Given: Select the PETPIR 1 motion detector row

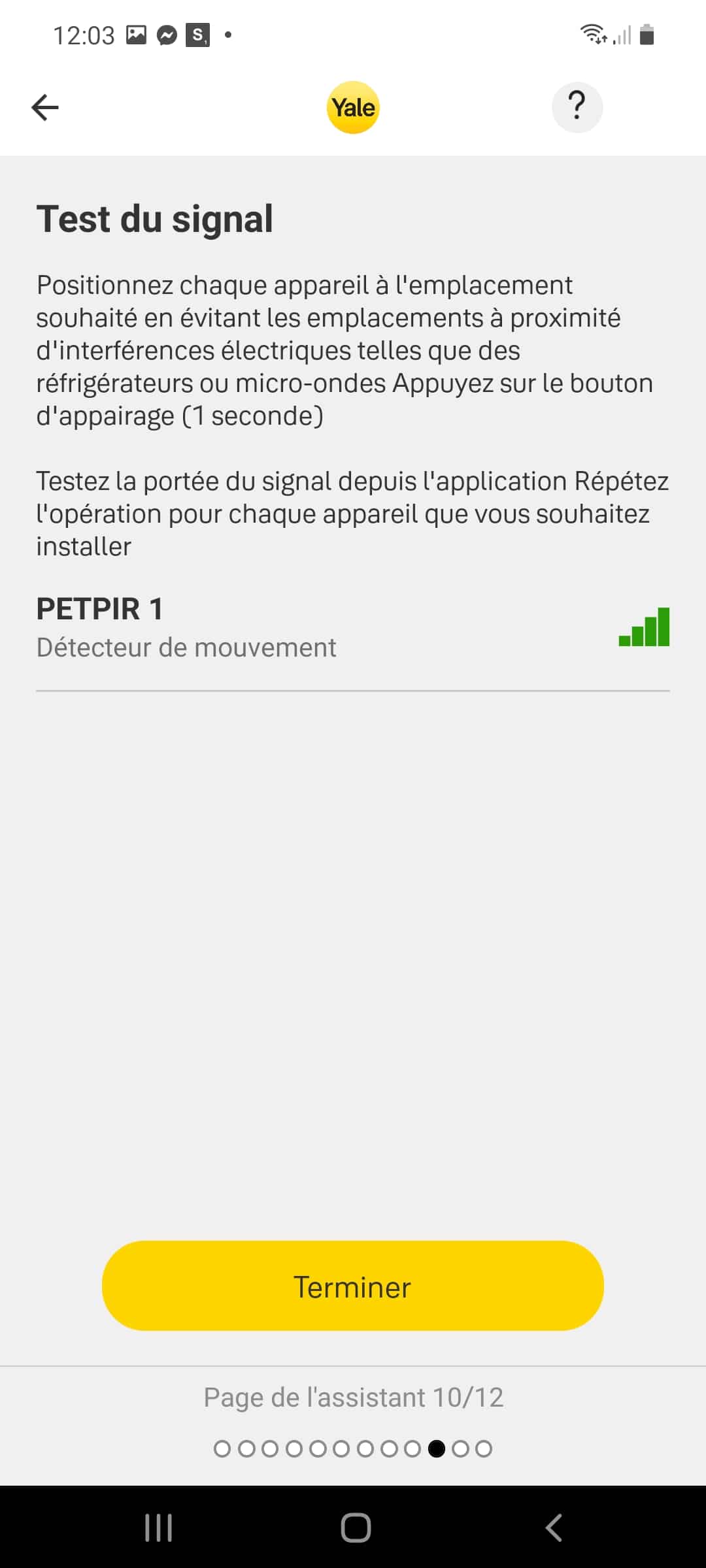Looking at the screenshot, I should (353, 627).
